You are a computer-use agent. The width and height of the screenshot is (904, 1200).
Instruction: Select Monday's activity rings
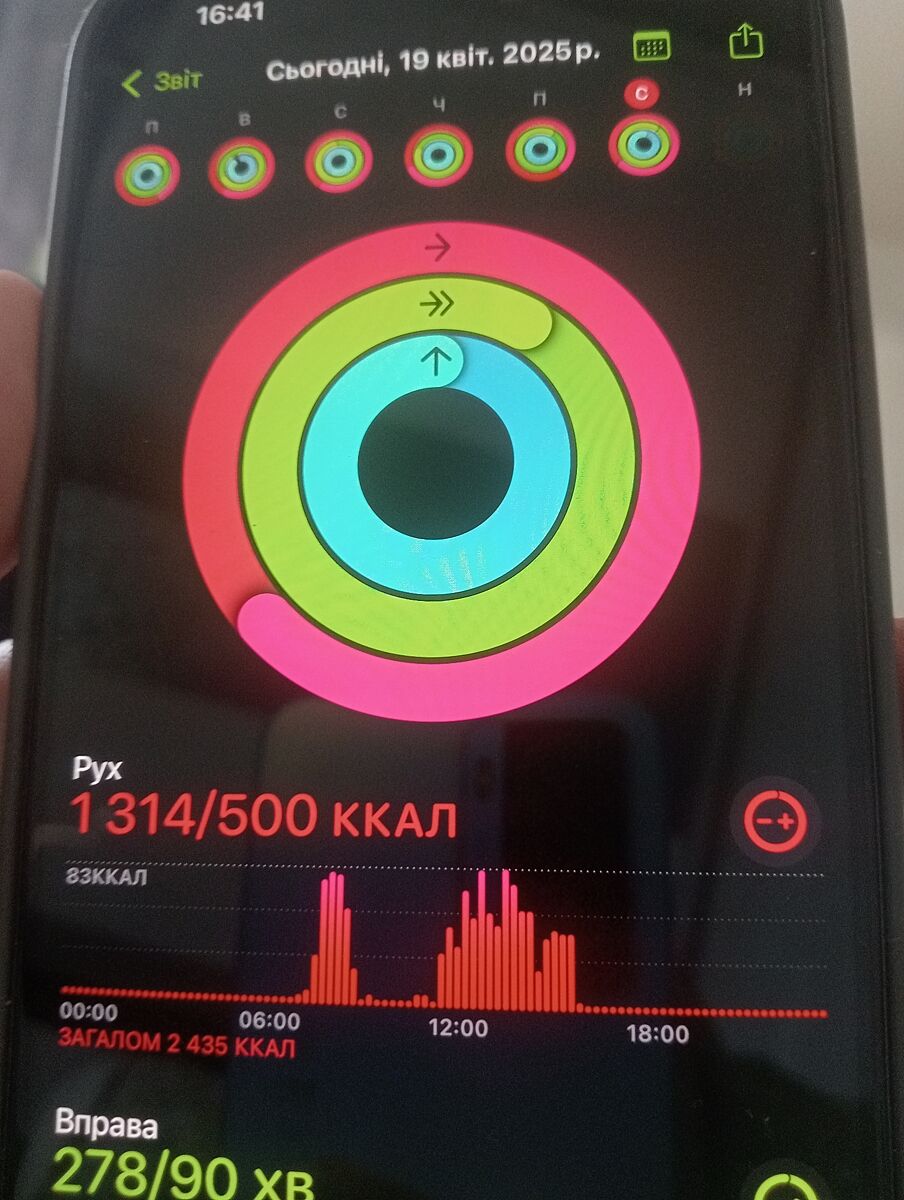(x=147, y=174)
